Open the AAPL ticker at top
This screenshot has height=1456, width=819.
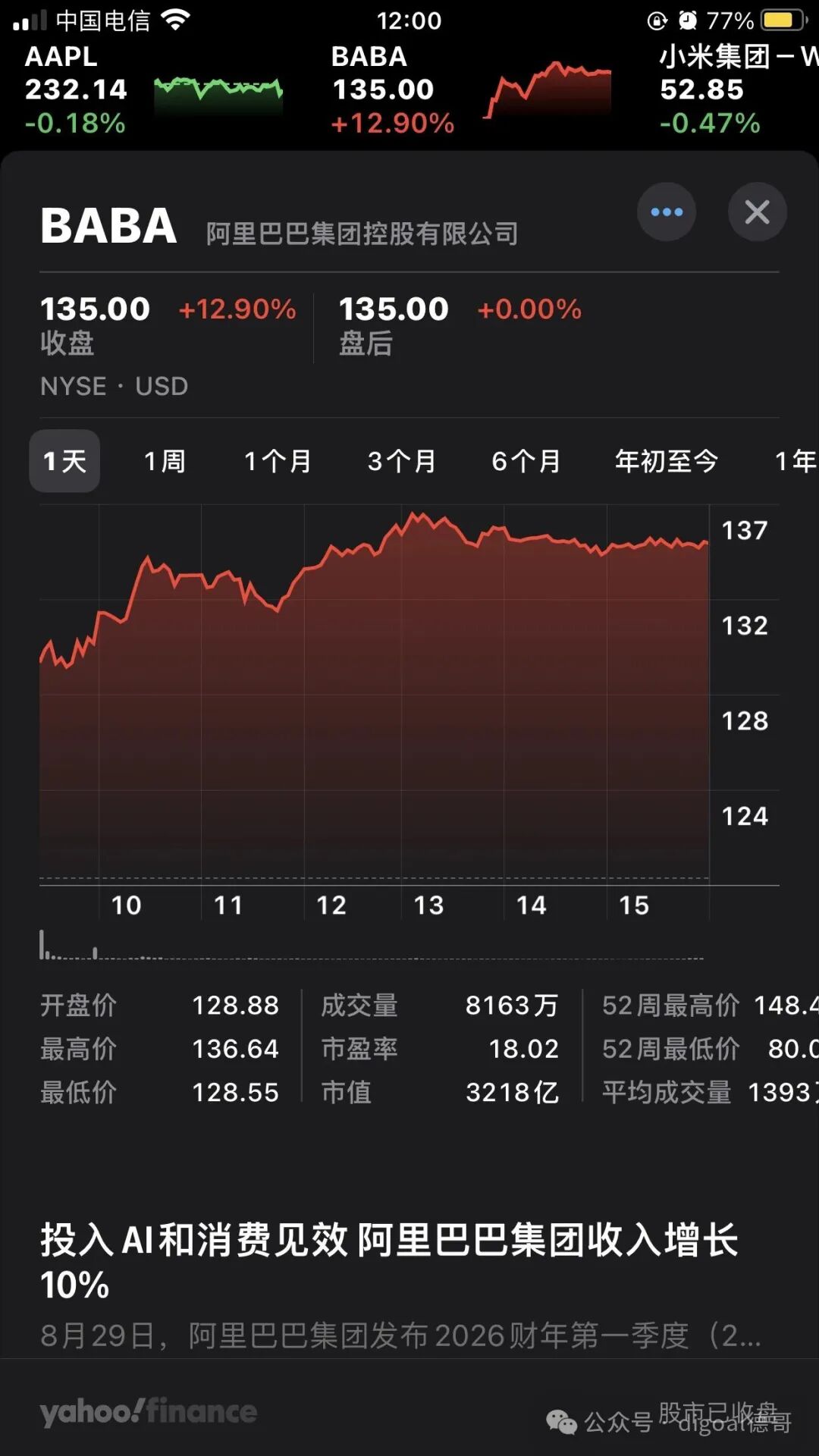(153, 89)
